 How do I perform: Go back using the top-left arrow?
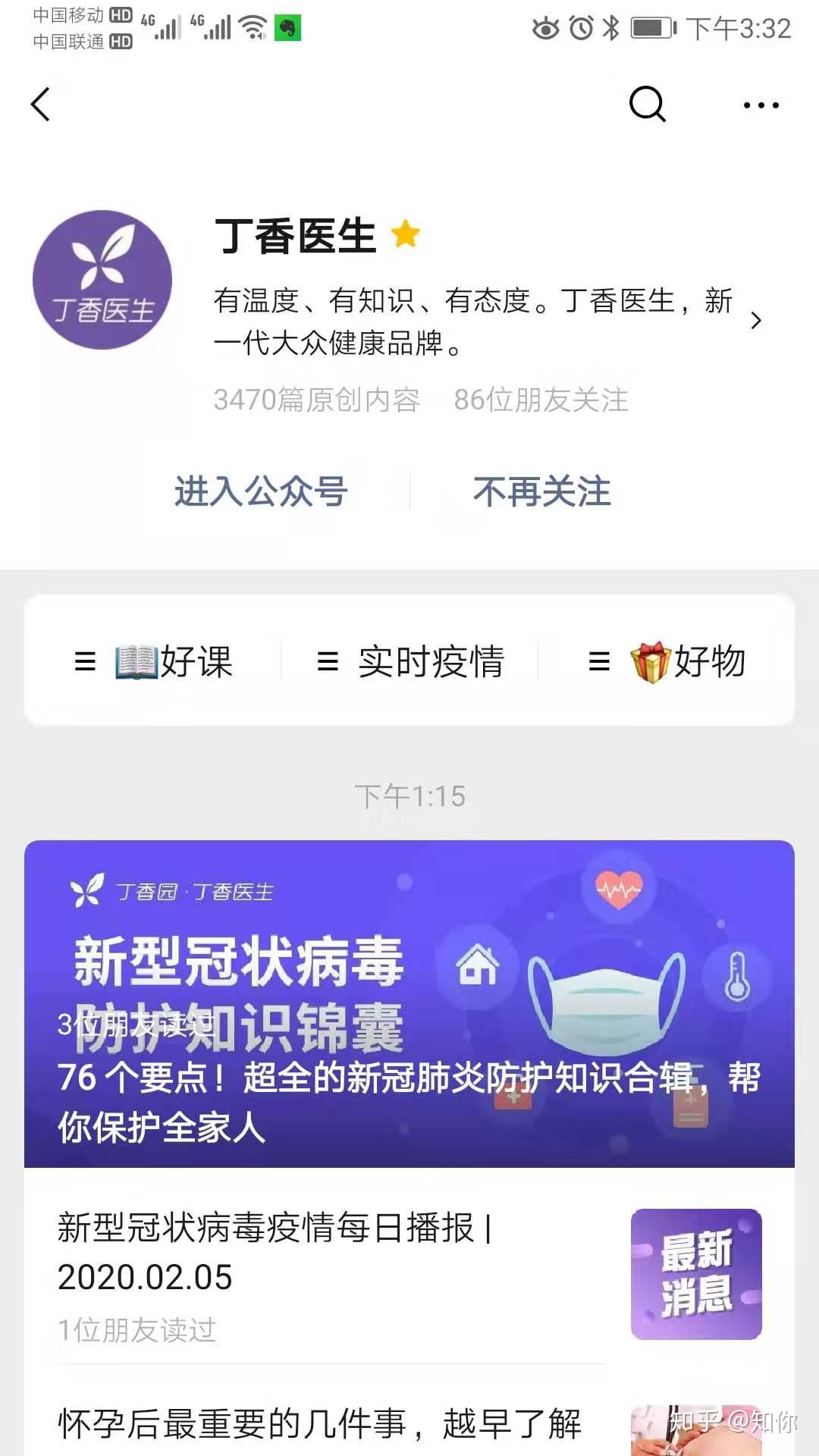coord(41,105)
